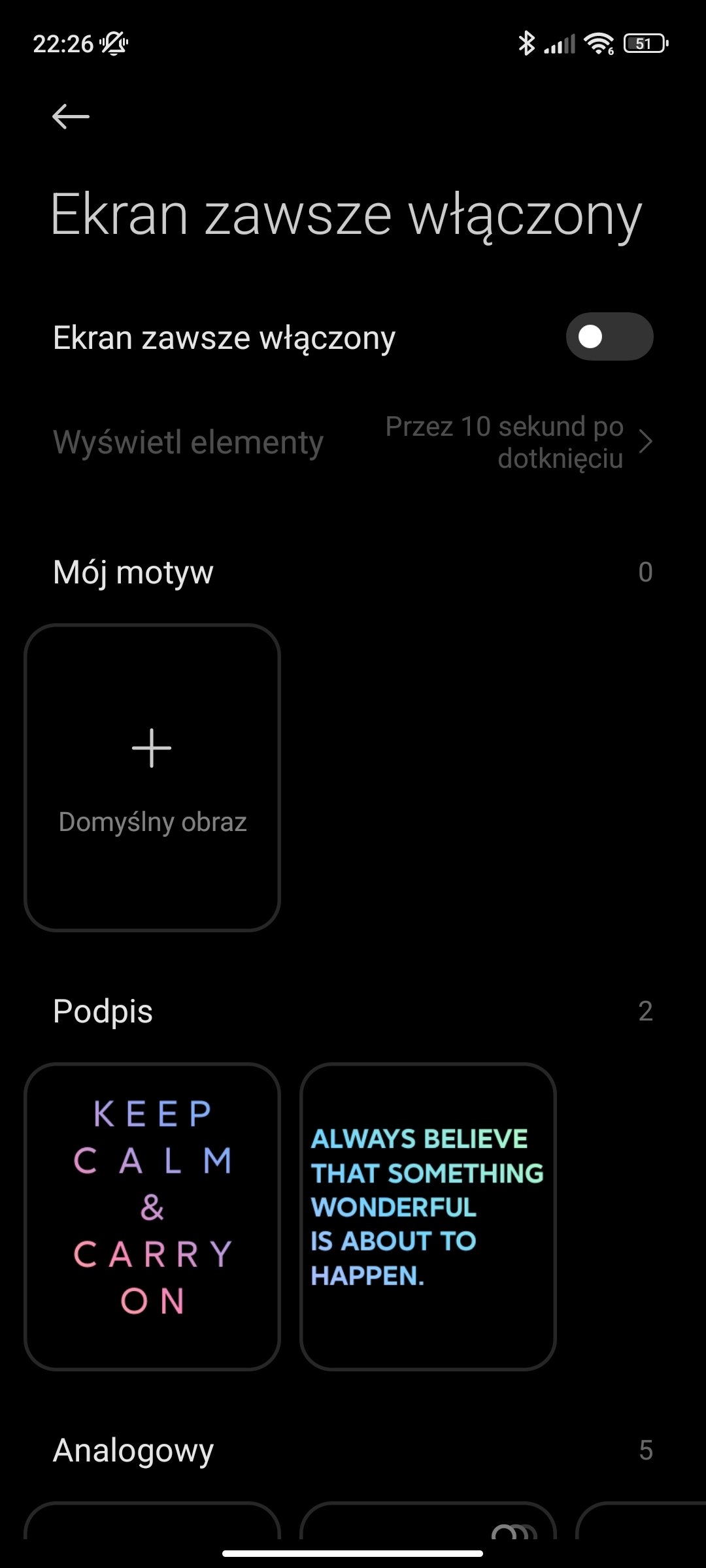The width and height of the screenshot is (706, 1568).
Task: Open the Wyświetl elementy setting
Action: 353,442
